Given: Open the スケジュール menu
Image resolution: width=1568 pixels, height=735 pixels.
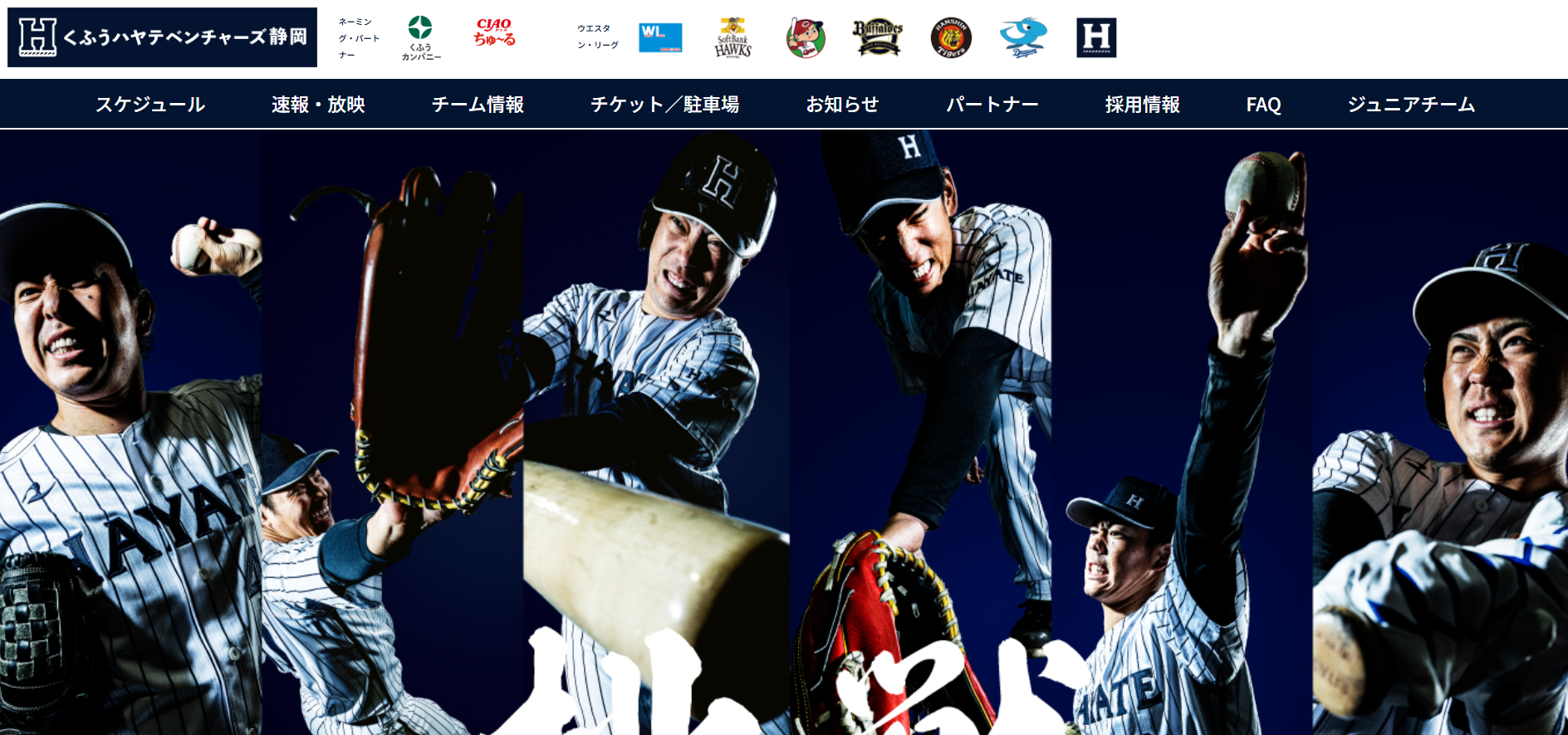Looking at the screenshot, I should pos(149,105).
